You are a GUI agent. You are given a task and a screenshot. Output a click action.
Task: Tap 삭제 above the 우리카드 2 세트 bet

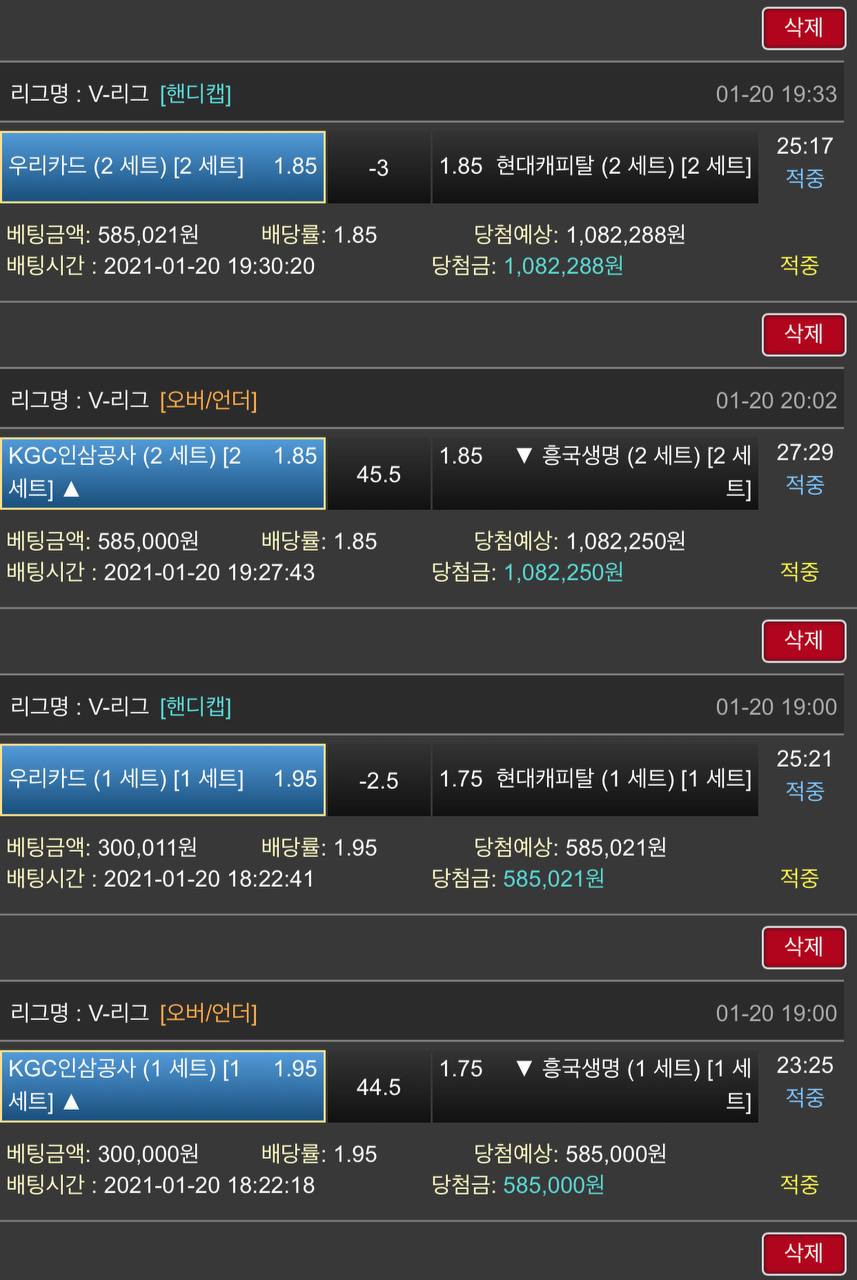(803, 28)
